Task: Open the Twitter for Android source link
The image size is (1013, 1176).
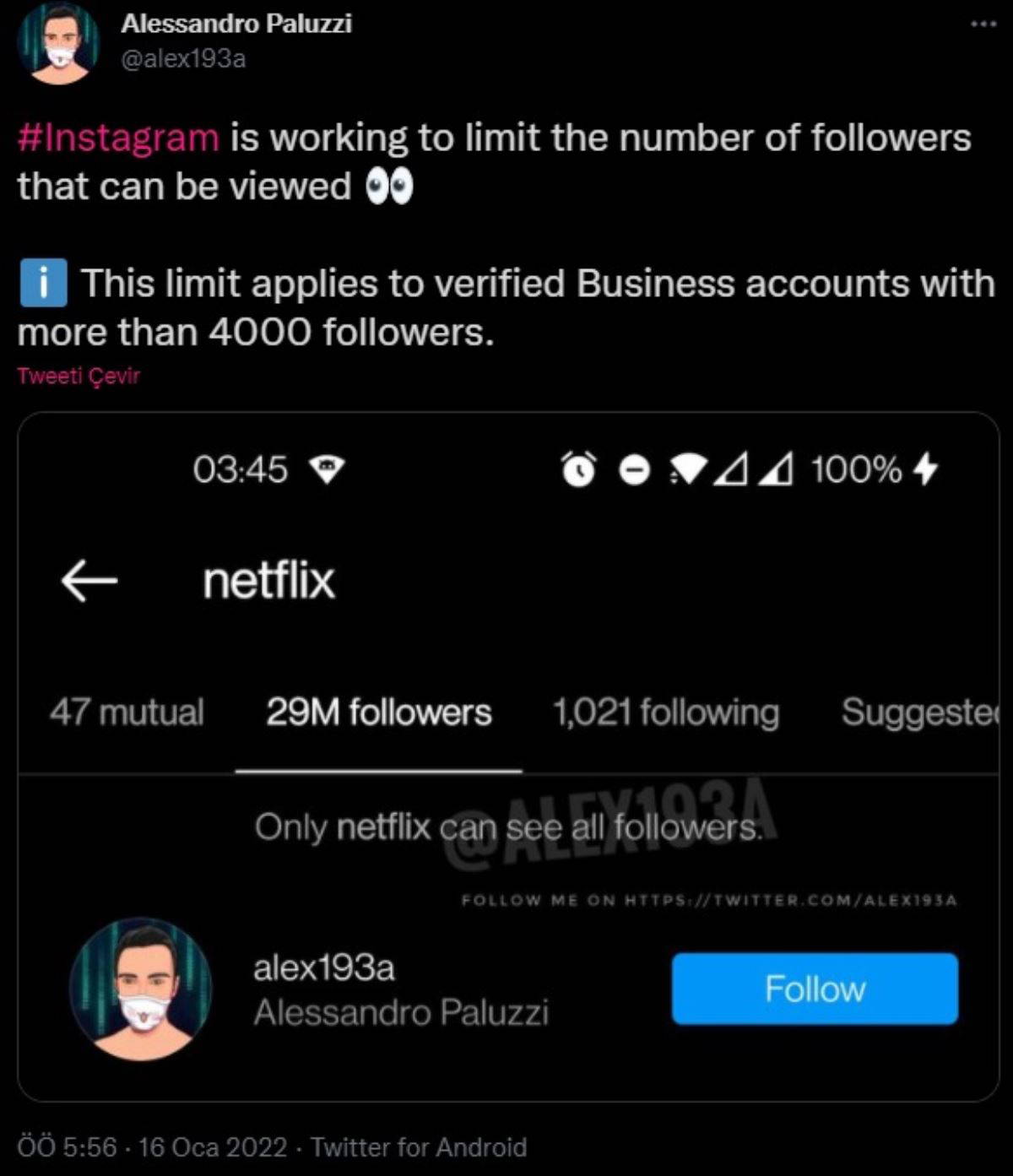Action: pos(419,1147)
